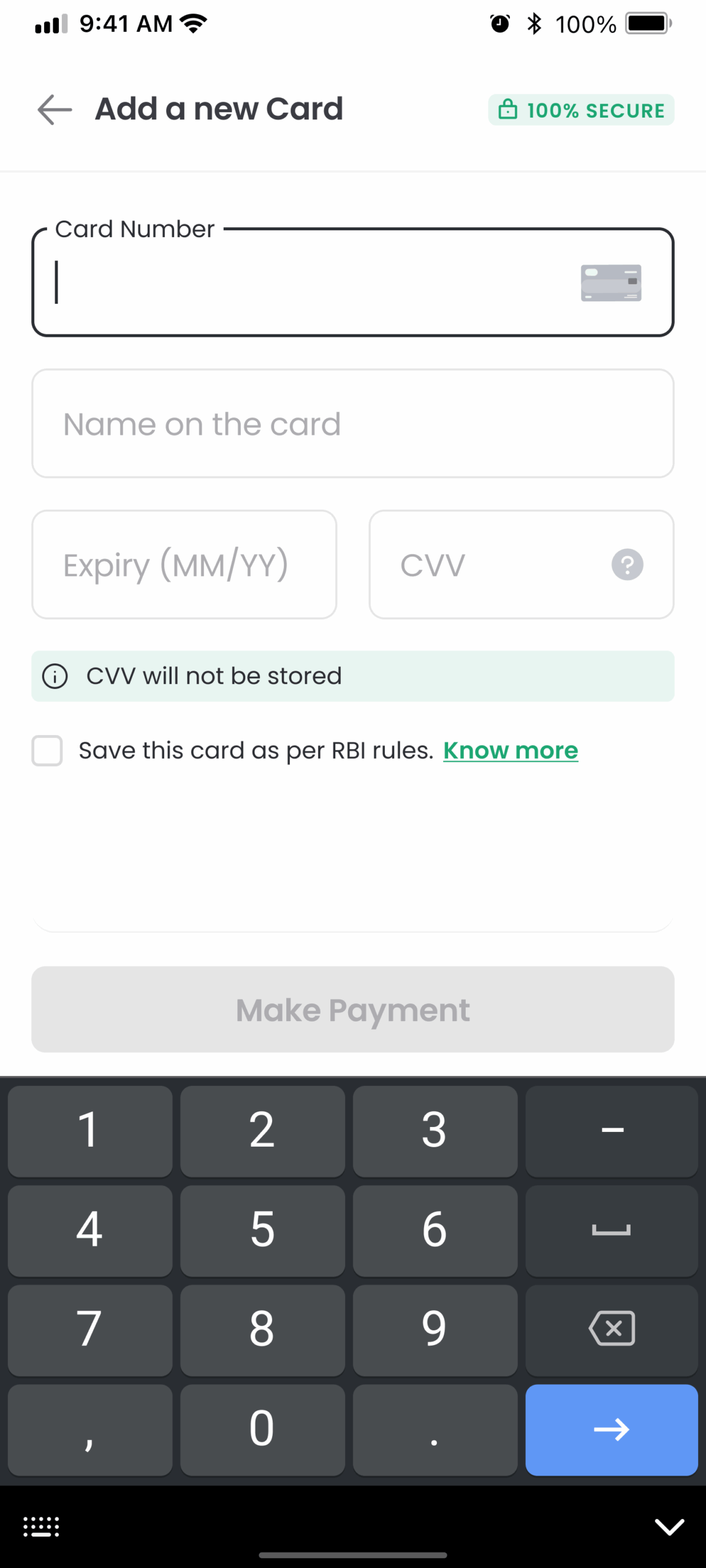Image resolution: width=706 pixels, height=1568 pixels.
Task: Open the Know more link
Action: click(x=511, y=750)
